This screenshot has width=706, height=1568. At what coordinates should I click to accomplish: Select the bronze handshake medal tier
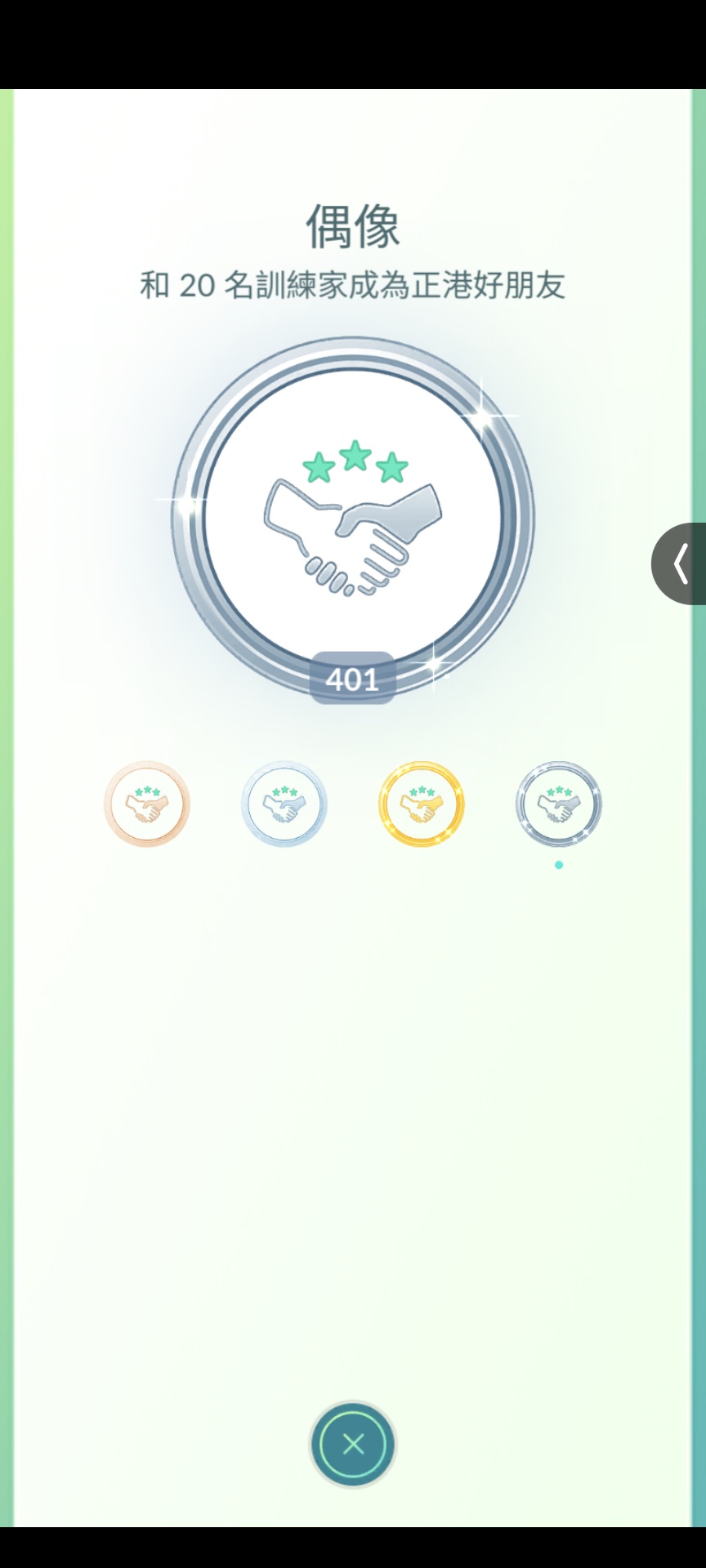[x=147, y=804]
